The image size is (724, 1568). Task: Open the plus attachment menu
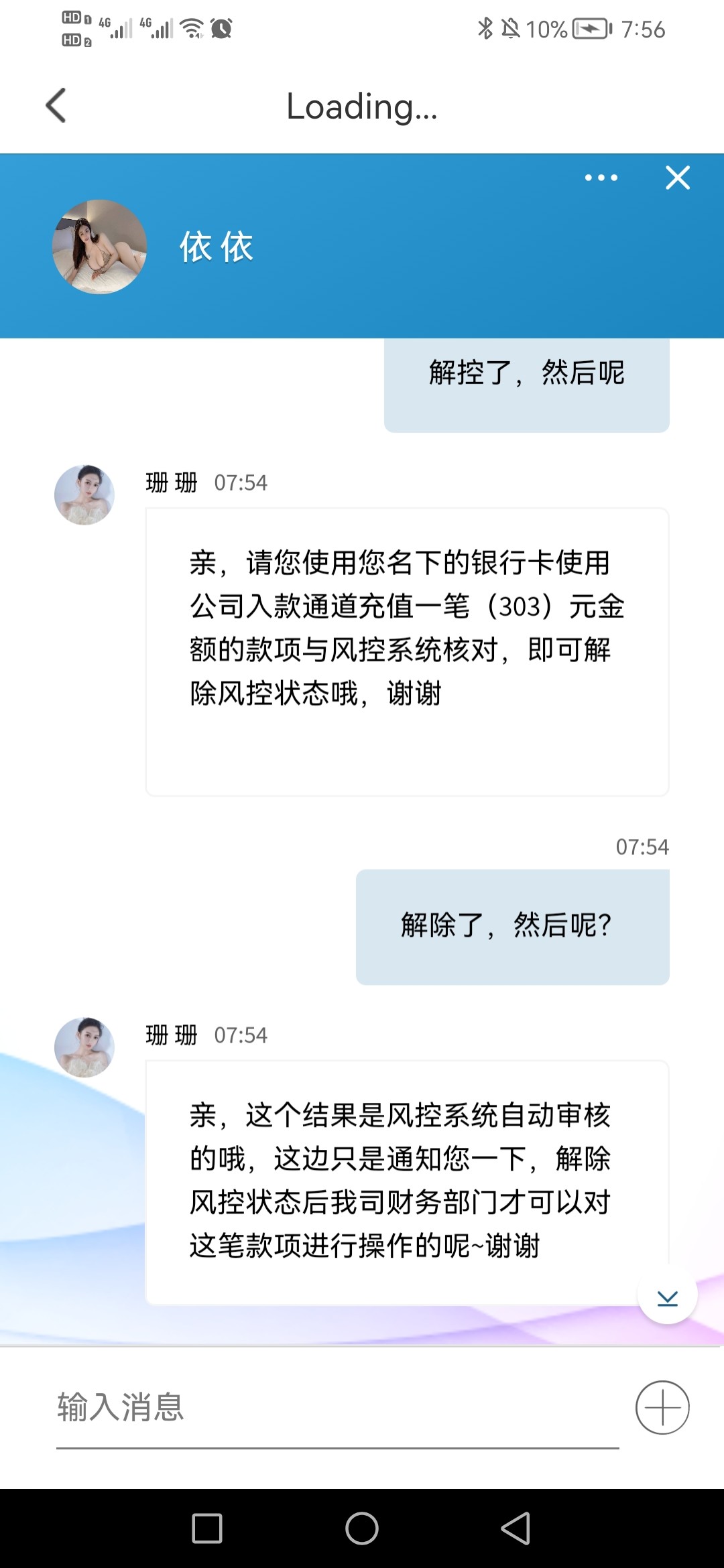tap(662, 1407)
